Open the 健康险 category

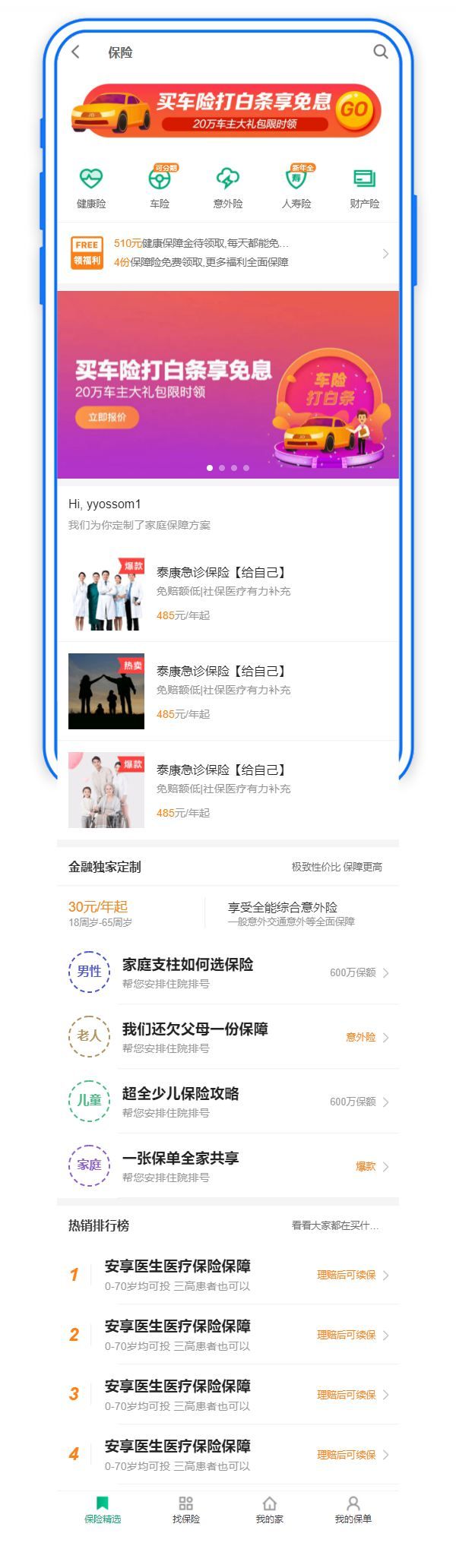click(91, 187)
